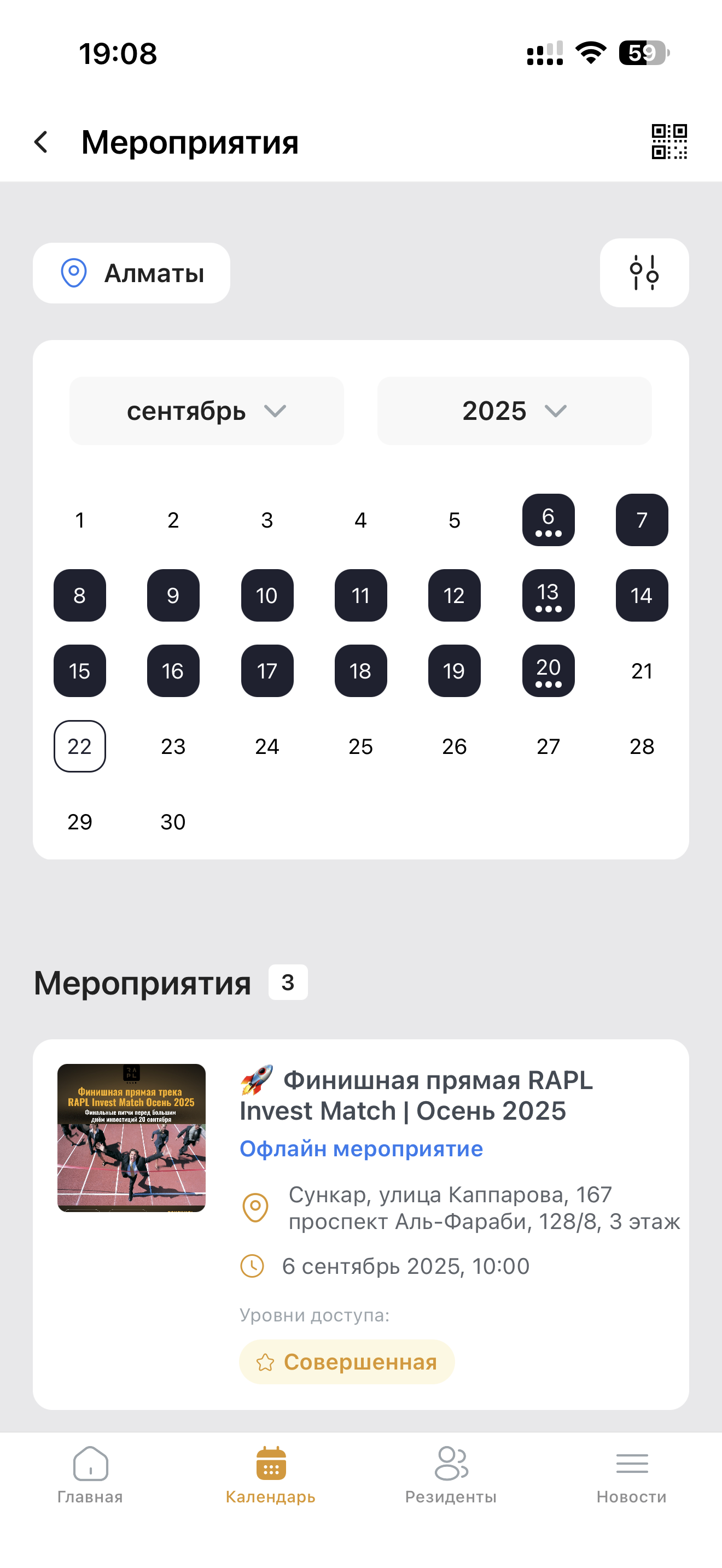Open the Главная home tab icon

pos(90,1465)
